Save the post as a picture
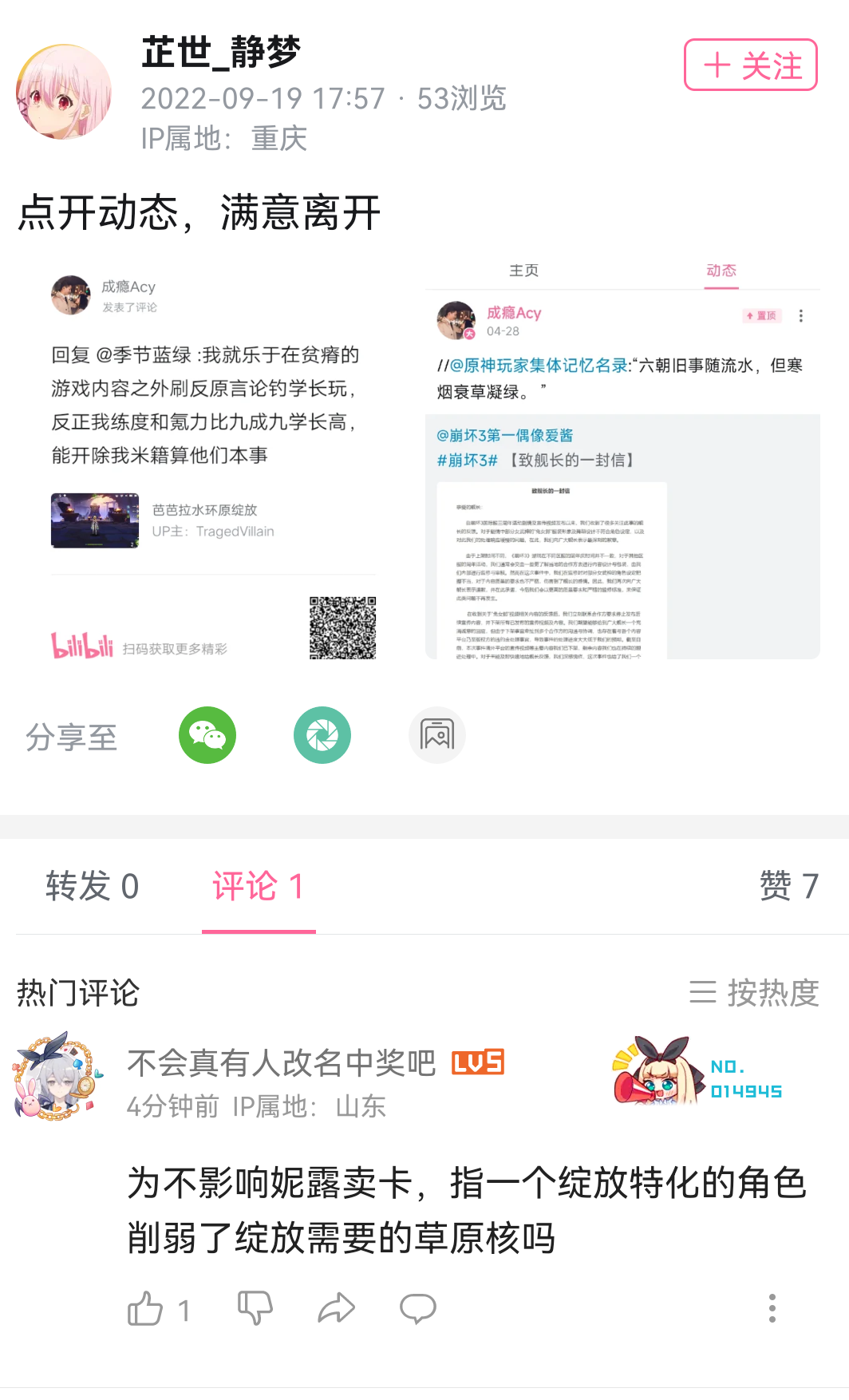This screenshot has width=849, height=1400. coord(437,735)
